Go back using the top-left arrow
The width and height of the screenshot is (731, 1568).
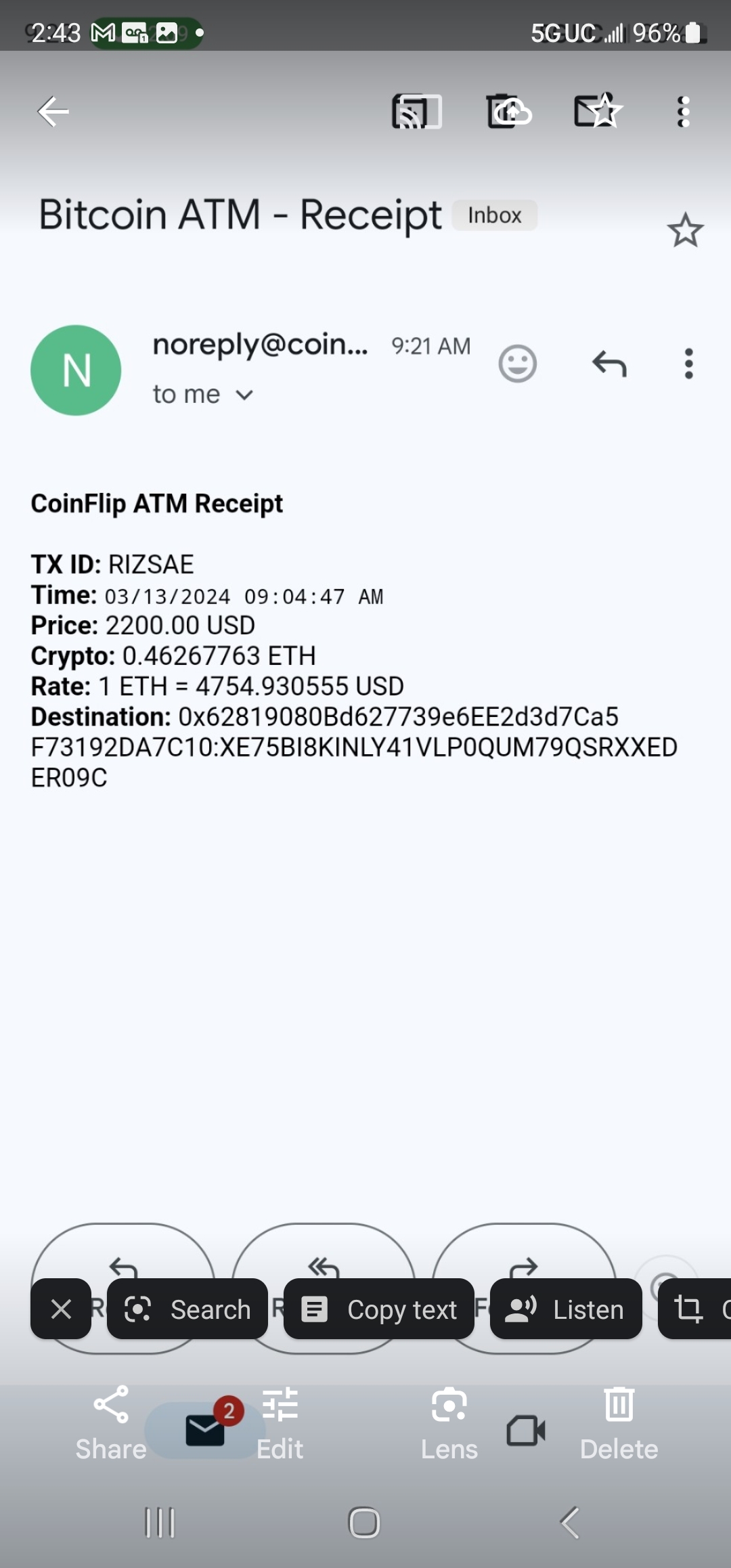pyautogui.click(x=53, y=112)
